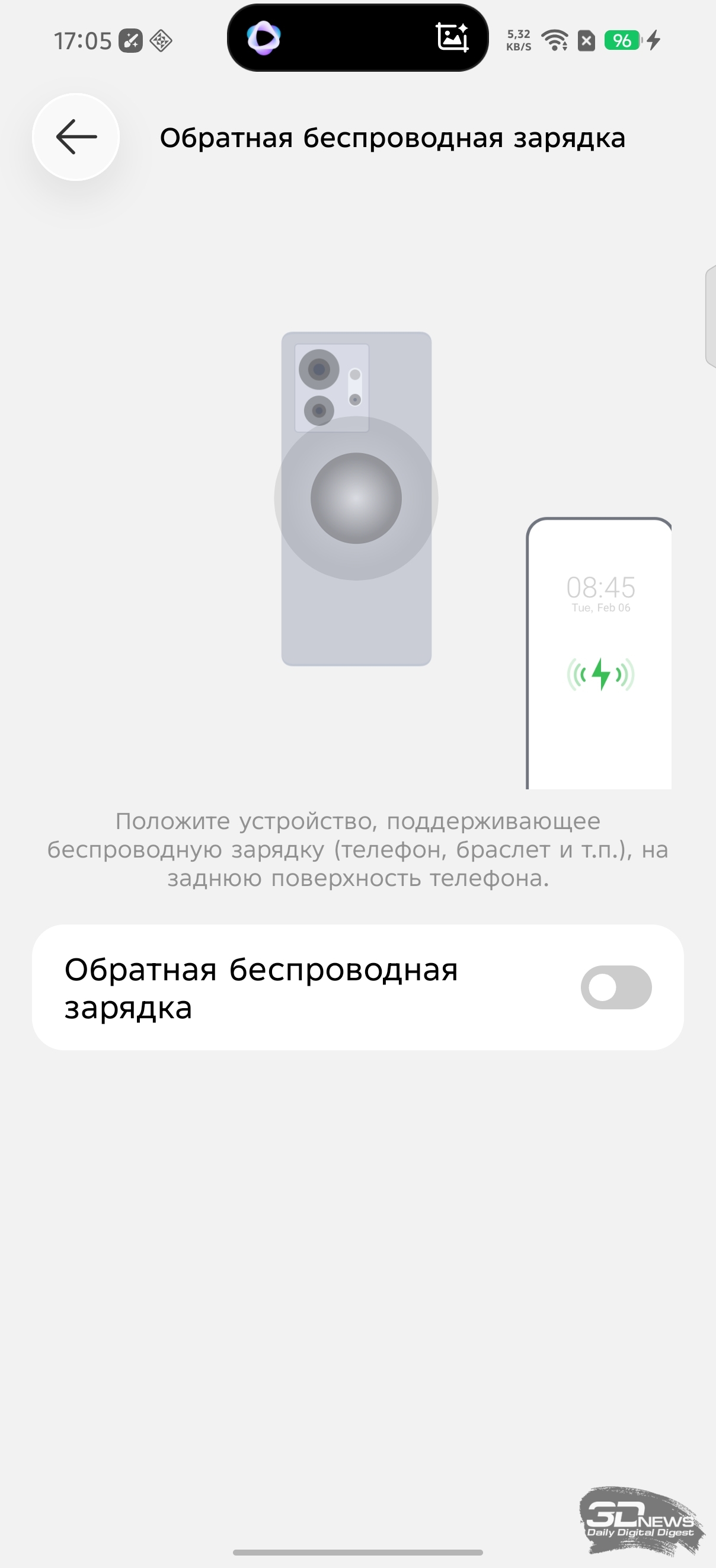Open the screenshot edit icon in the pill
716x1568 pixels.
tap(453, 38)
